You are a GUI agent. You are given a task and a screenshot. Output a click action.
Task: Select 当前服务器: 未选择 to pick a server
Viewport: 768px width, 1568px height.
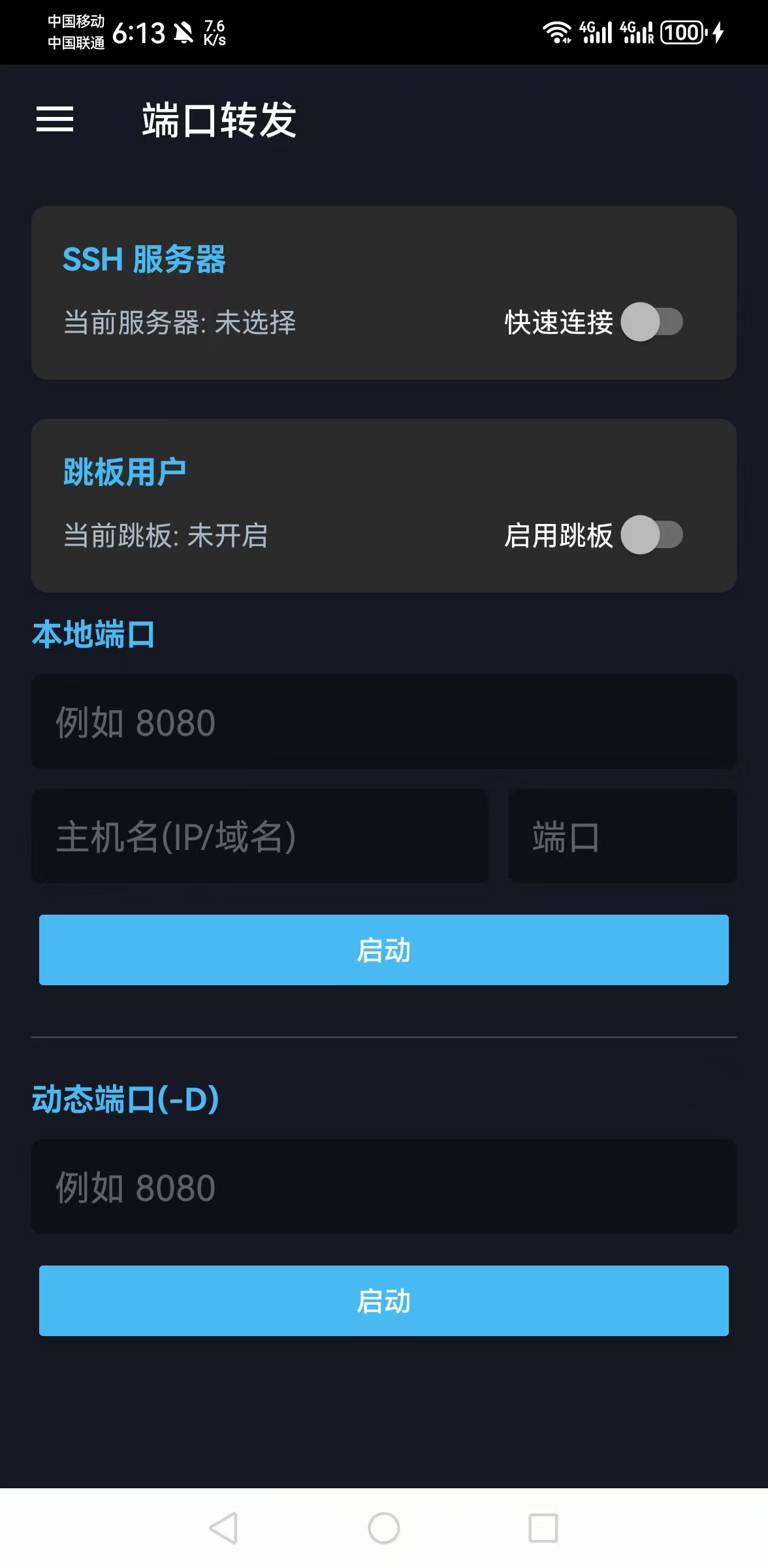pos(180,322)
